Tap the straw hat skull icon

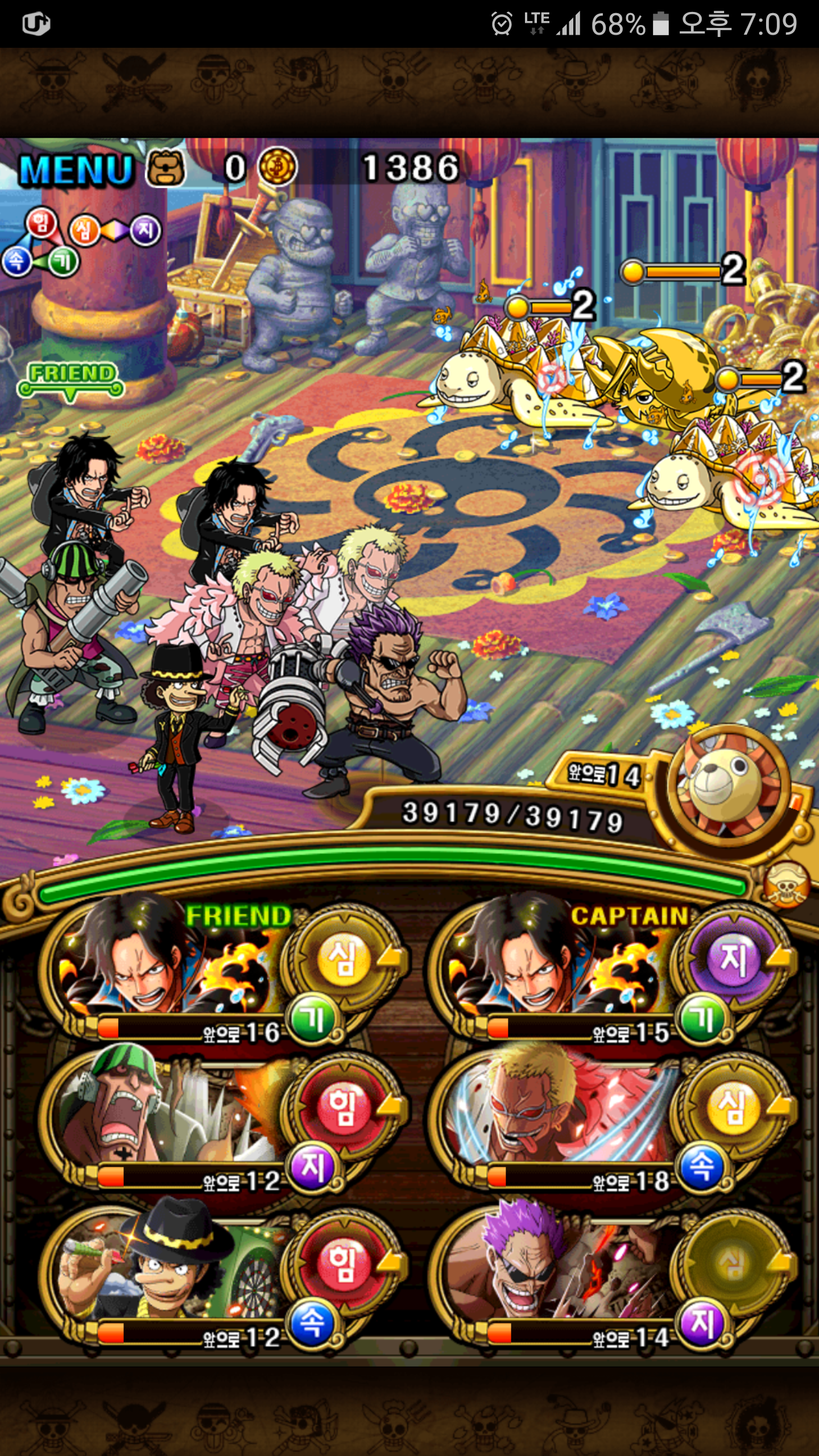(x=787, y=886)
